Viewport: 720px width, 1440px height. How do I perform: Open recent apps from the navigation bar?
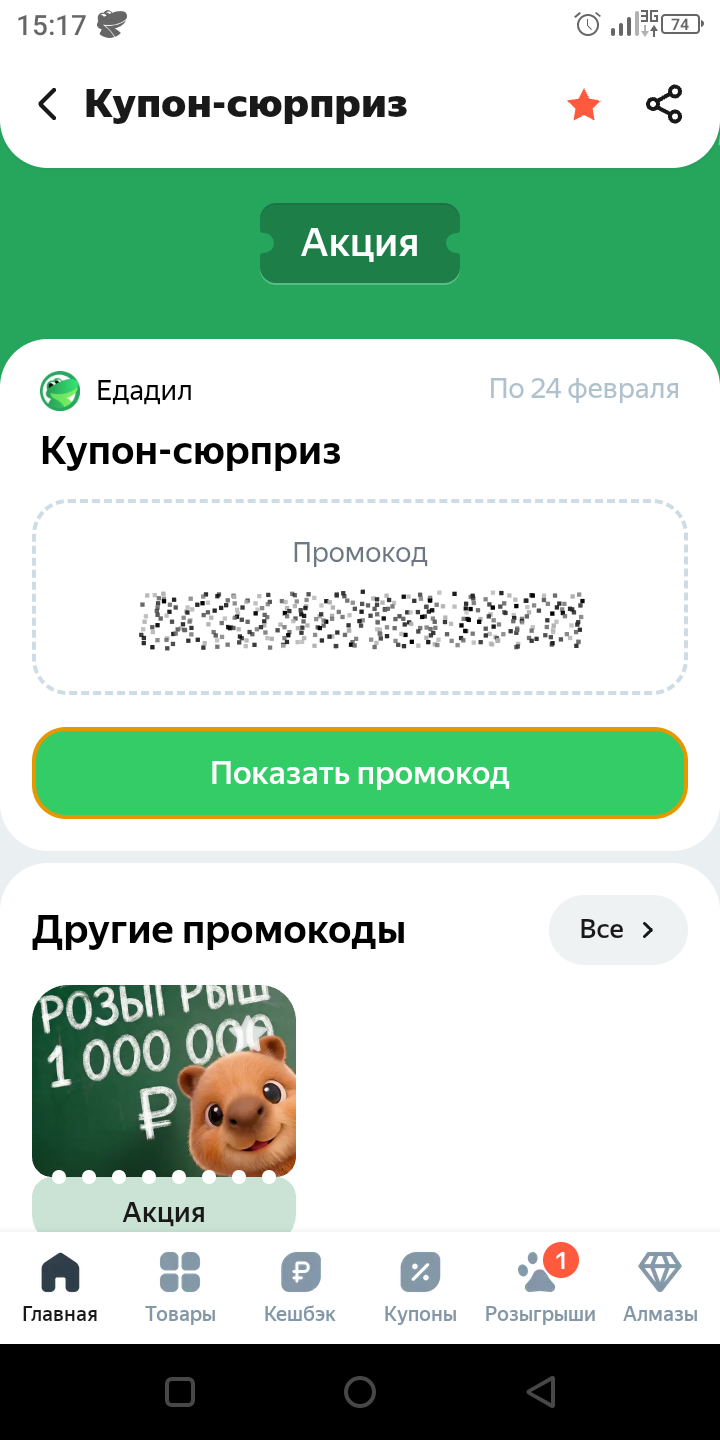180,1391
